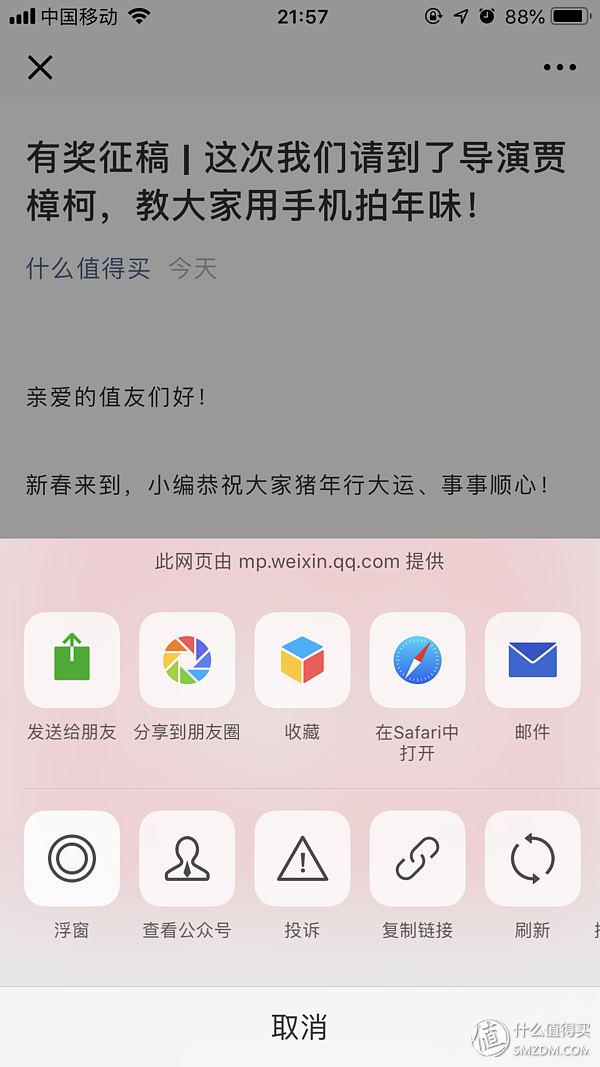600x1067 pixels.
Task: Open the three-dot overflow menu
Action: [559, 68]
